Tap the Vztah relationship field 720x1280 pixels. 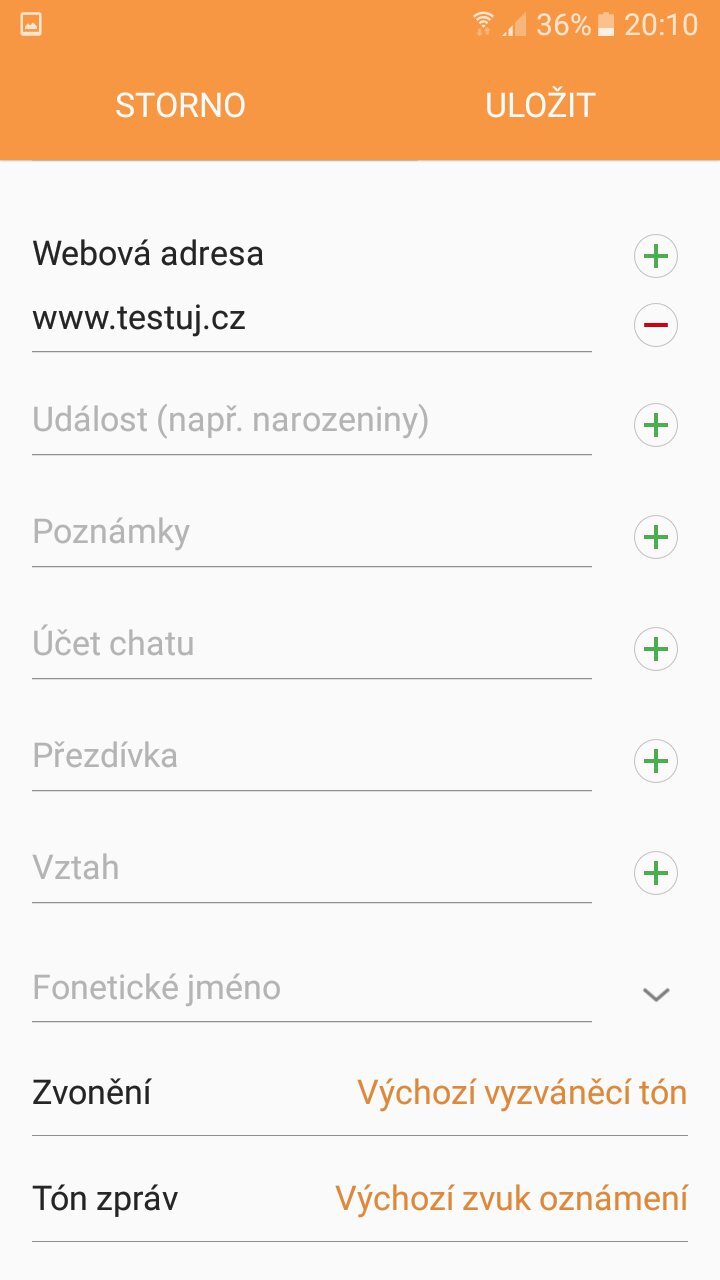tap(310, 868)
